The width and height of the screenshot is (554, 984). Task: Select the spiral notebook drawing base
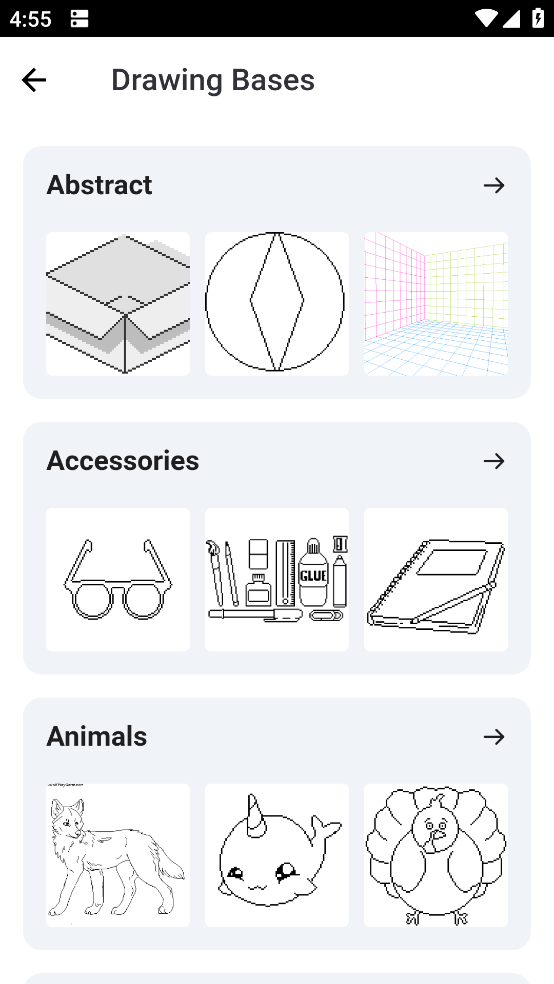point(436,580)
